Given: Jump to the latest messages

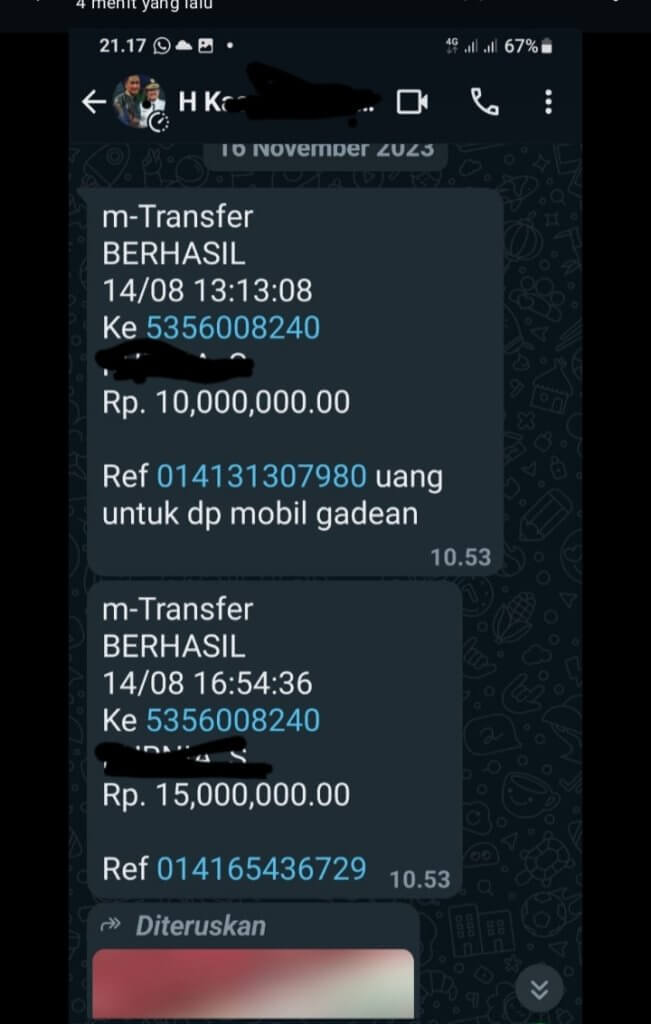Looking at the screenshot, I should tap(539, 990).
